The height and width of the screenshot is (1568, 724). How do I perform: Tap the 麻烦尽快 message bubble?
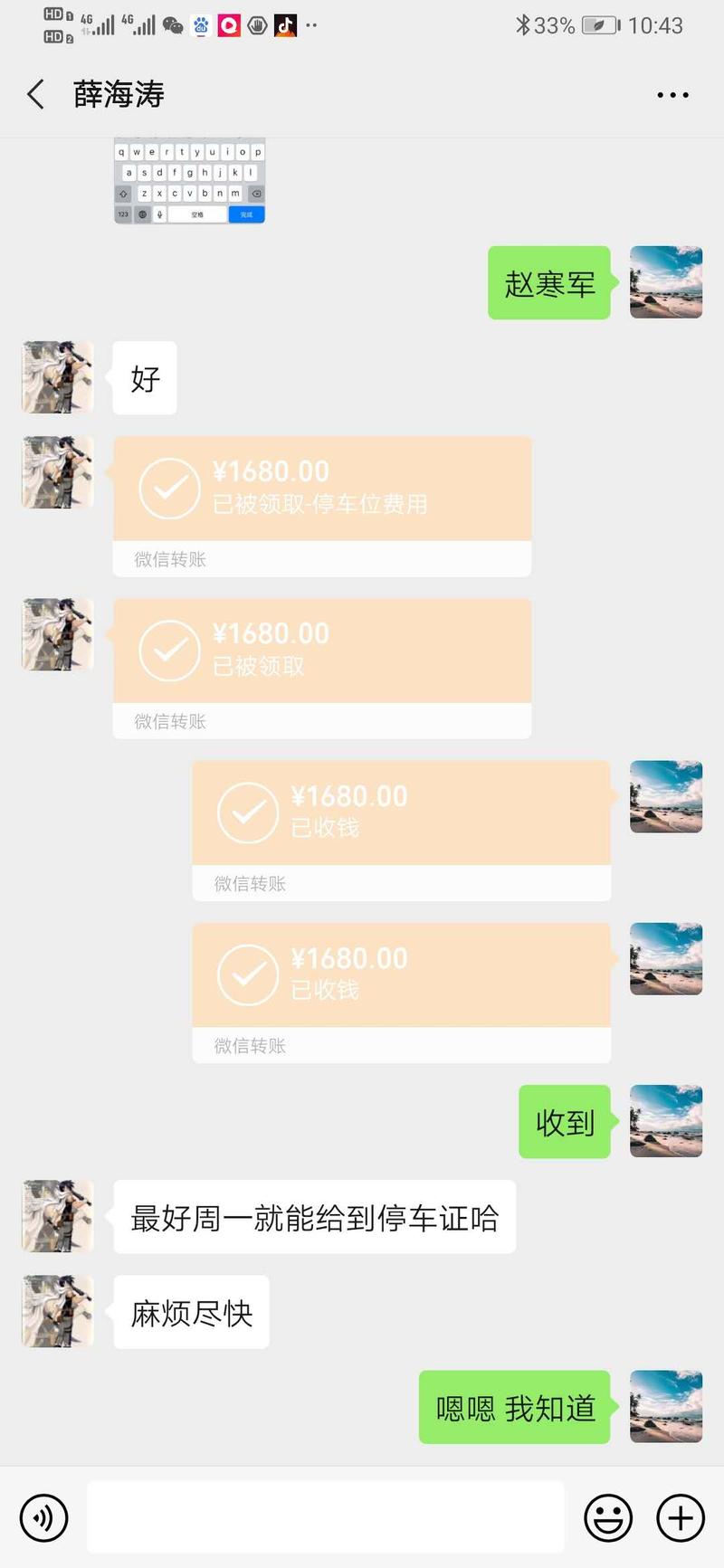190,1312
